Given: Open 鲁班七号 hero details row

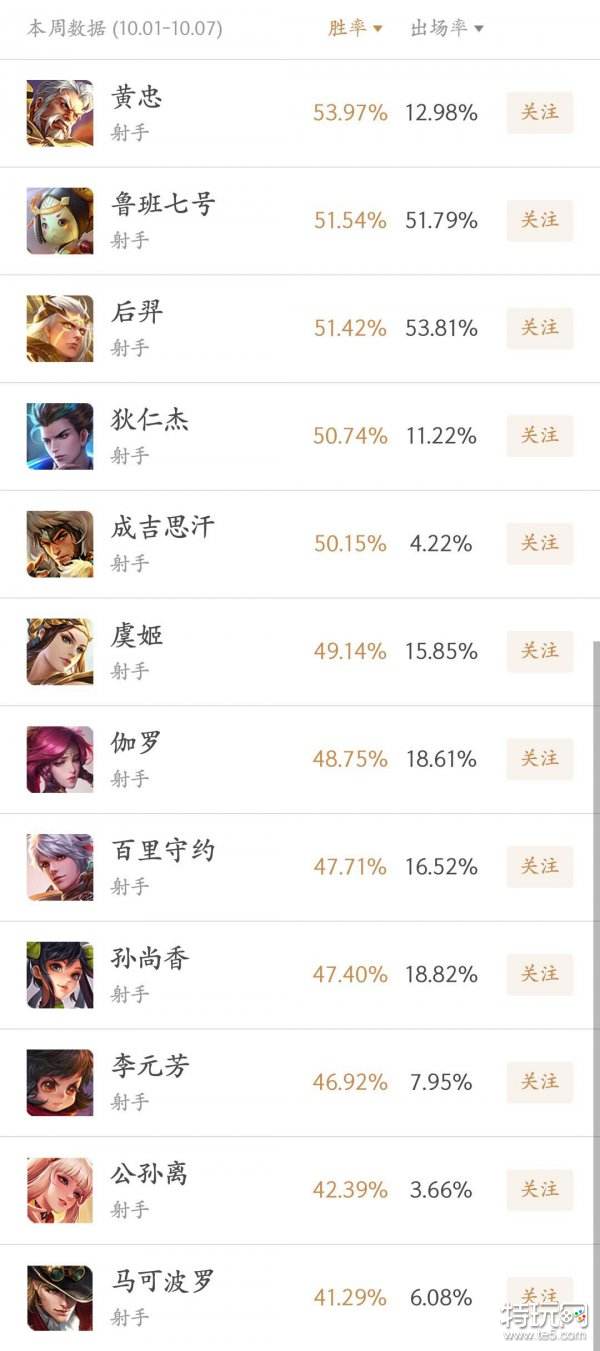Looking at the screenshot, I should (162, 206).
